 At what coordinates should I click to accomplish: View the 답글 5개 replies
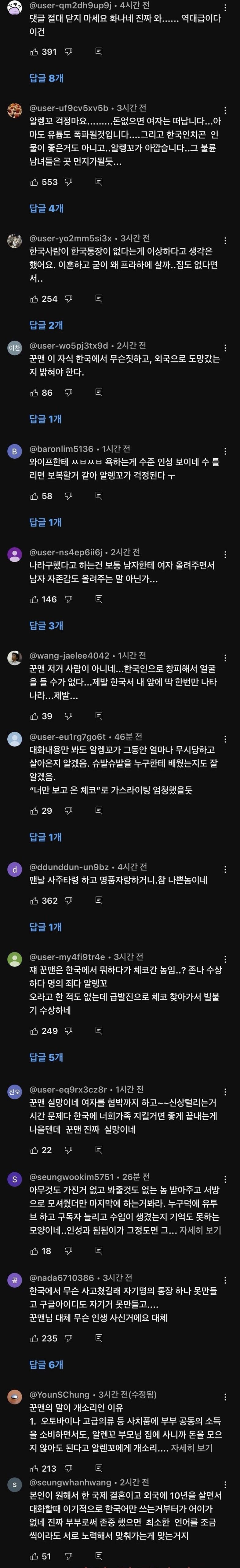[46, 1057]
